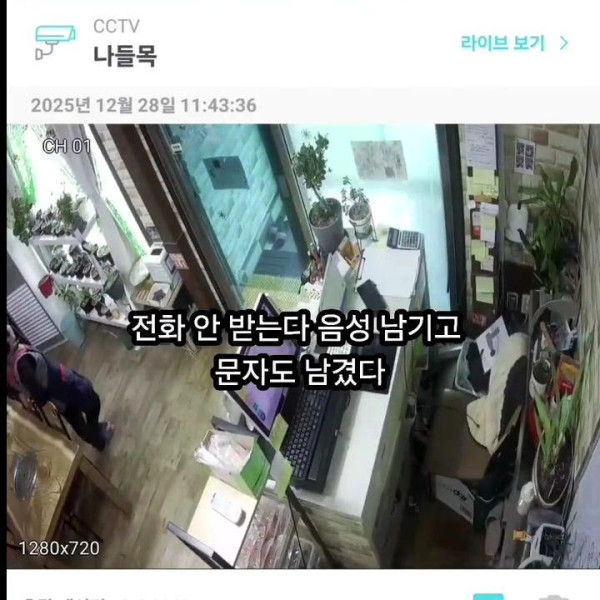Open 라이브 보기 live view

point(513,43)
